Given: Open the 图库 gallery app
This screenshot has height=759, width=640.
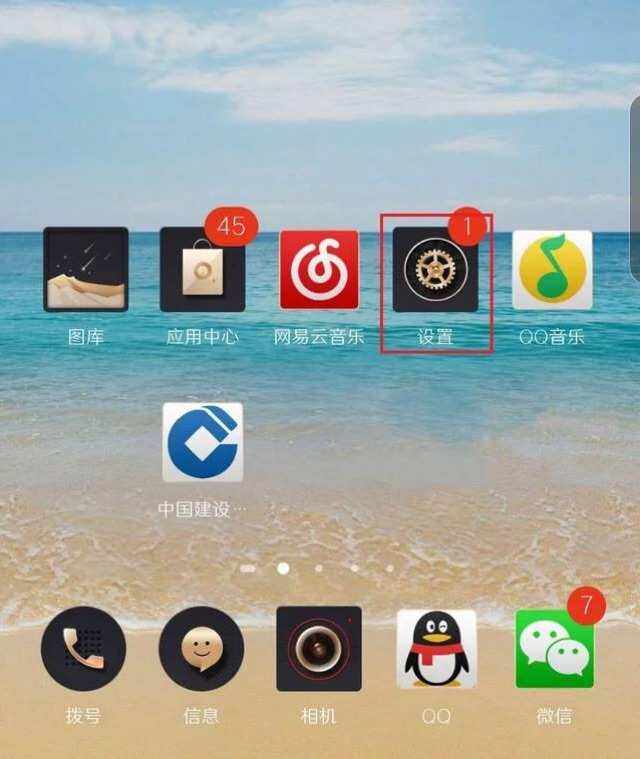Looking at the screenshot, I should [85, 270].
